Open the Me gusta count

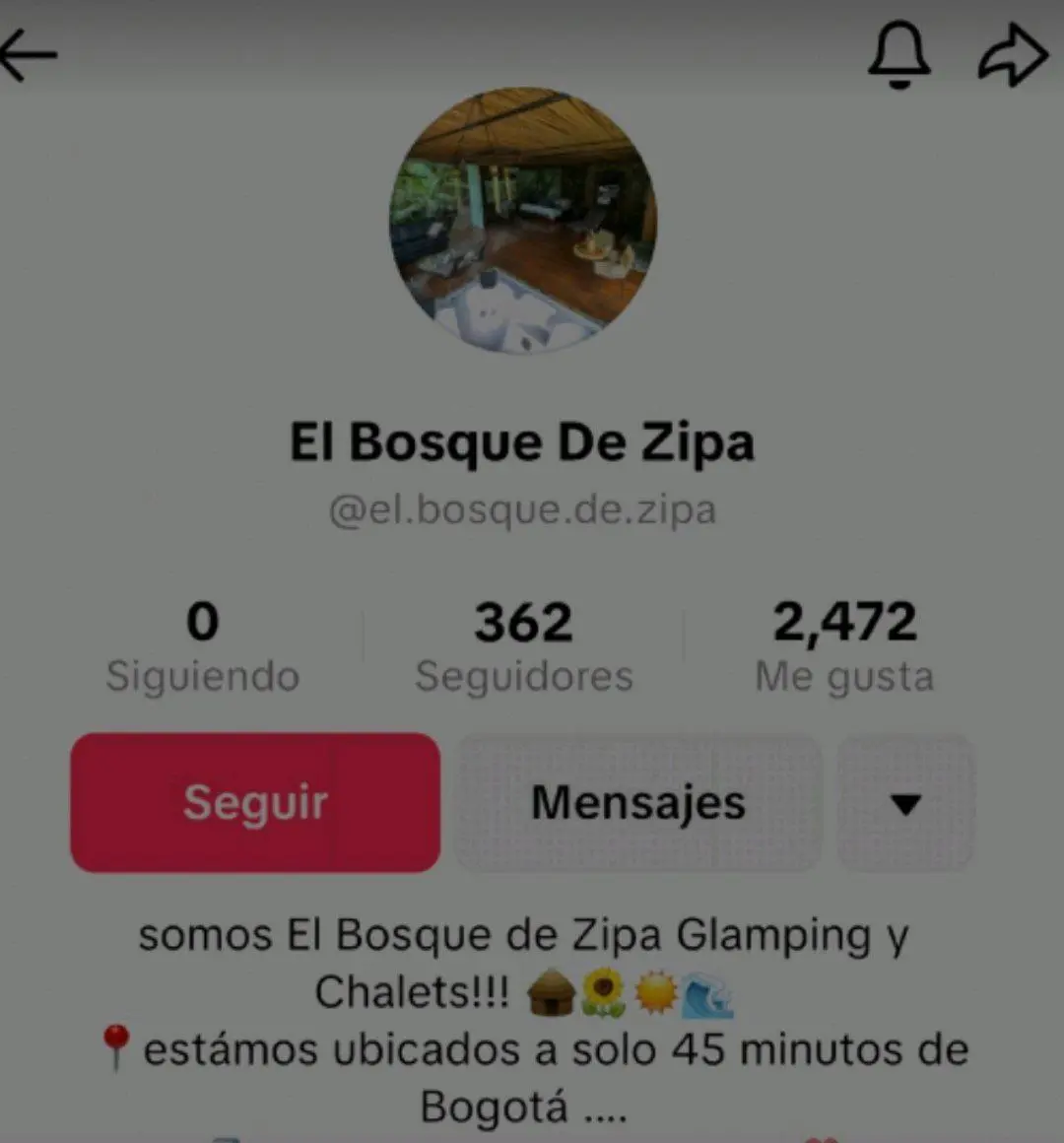(x=844, y=647)
